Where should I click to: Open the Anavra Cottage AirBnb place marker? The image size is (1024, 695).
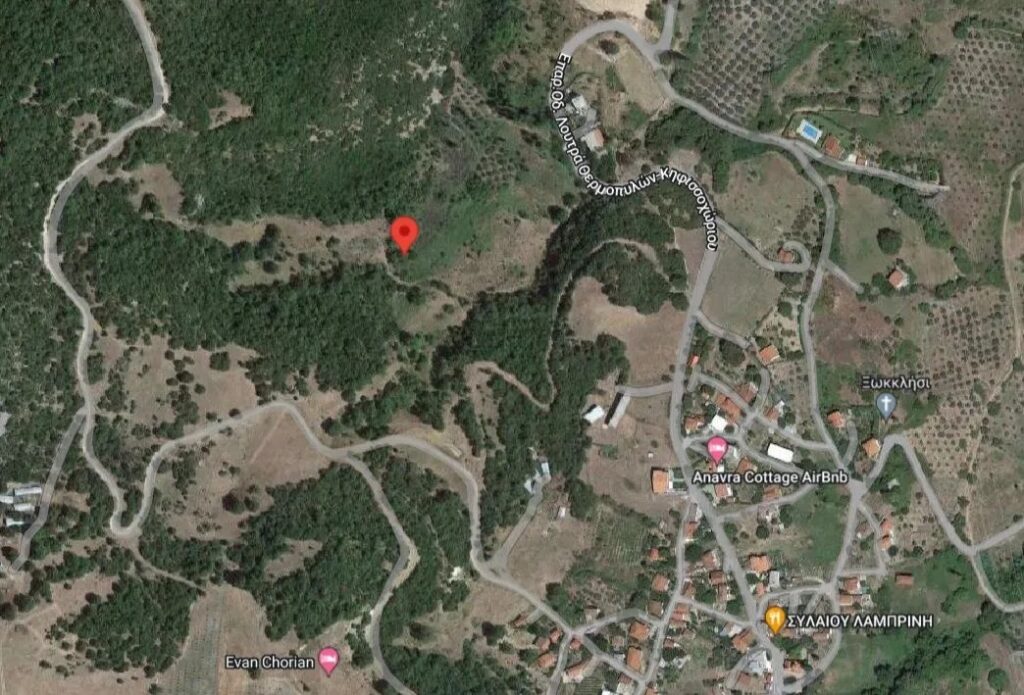click(x=717, y=449)
